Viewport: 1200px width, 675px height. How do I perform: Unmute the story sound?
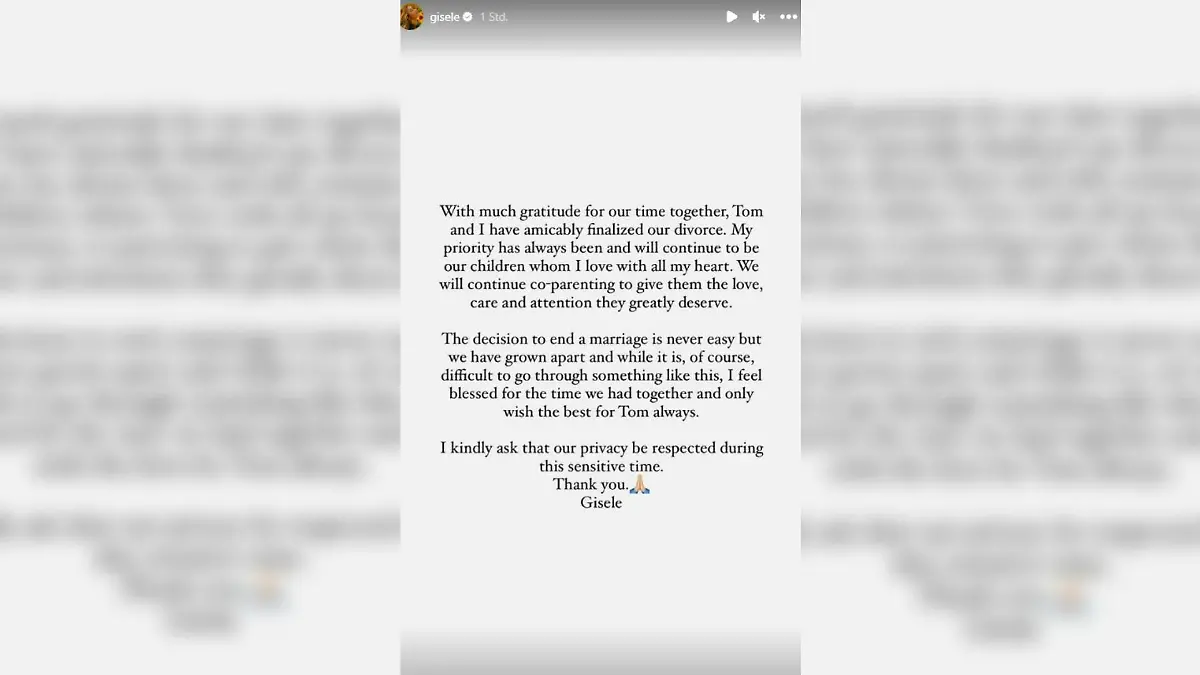[x=759, y=17]
